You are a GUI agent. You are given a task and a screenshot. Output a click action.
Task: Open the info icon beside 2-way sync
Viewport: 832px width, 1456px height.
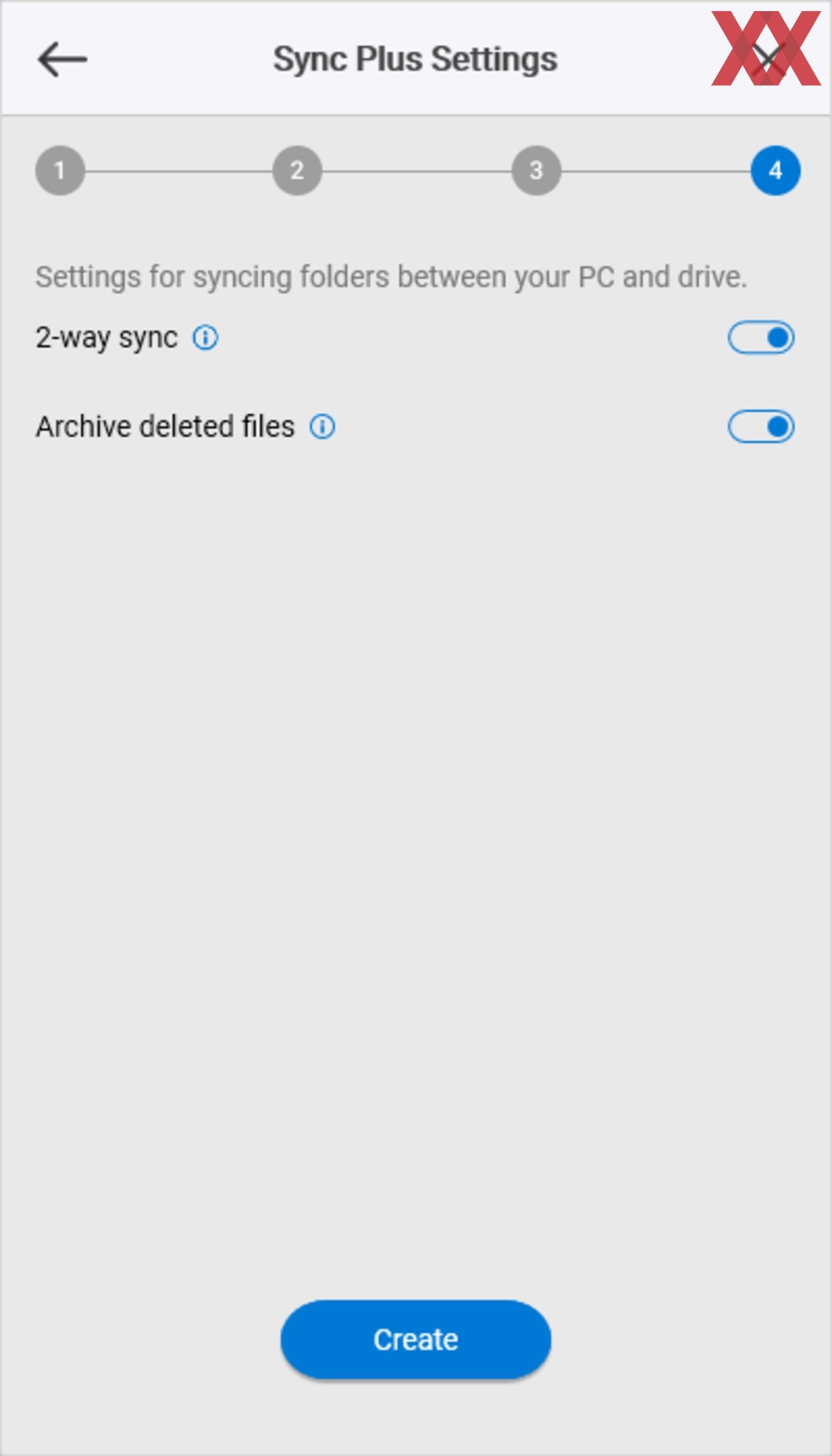point(206,338)
